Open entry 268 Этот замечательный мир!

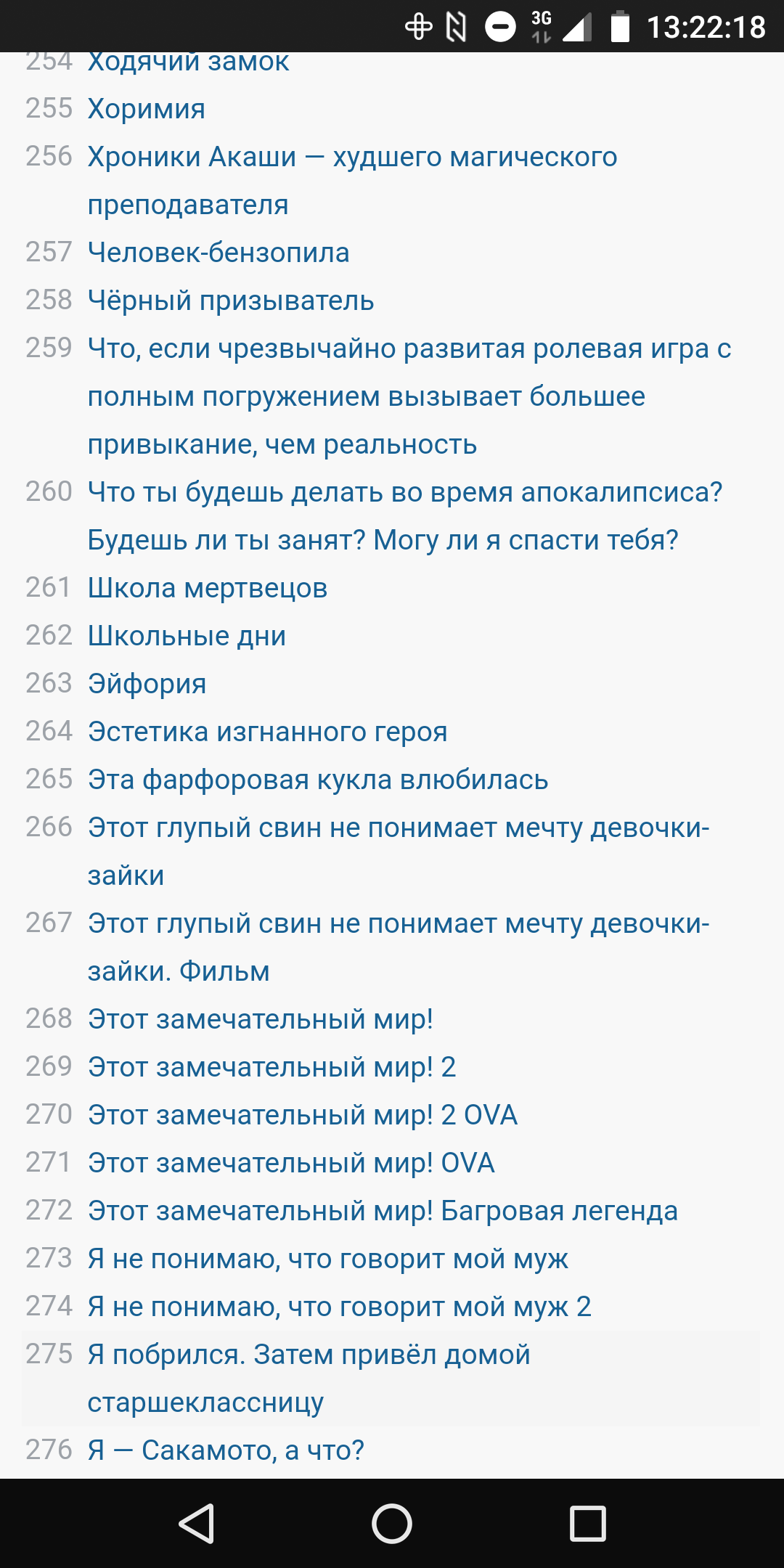(261, 1019)
